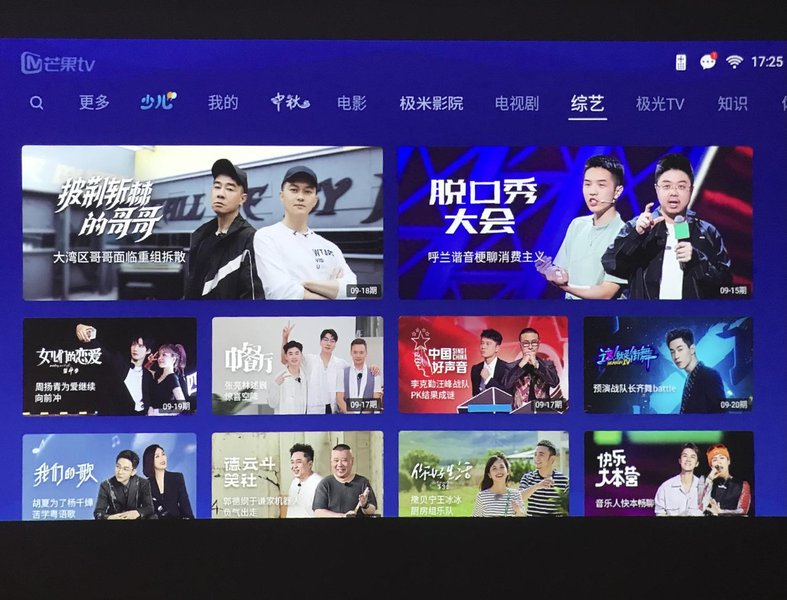Open the search icon

pyautogui.click(x=37, y=103)
